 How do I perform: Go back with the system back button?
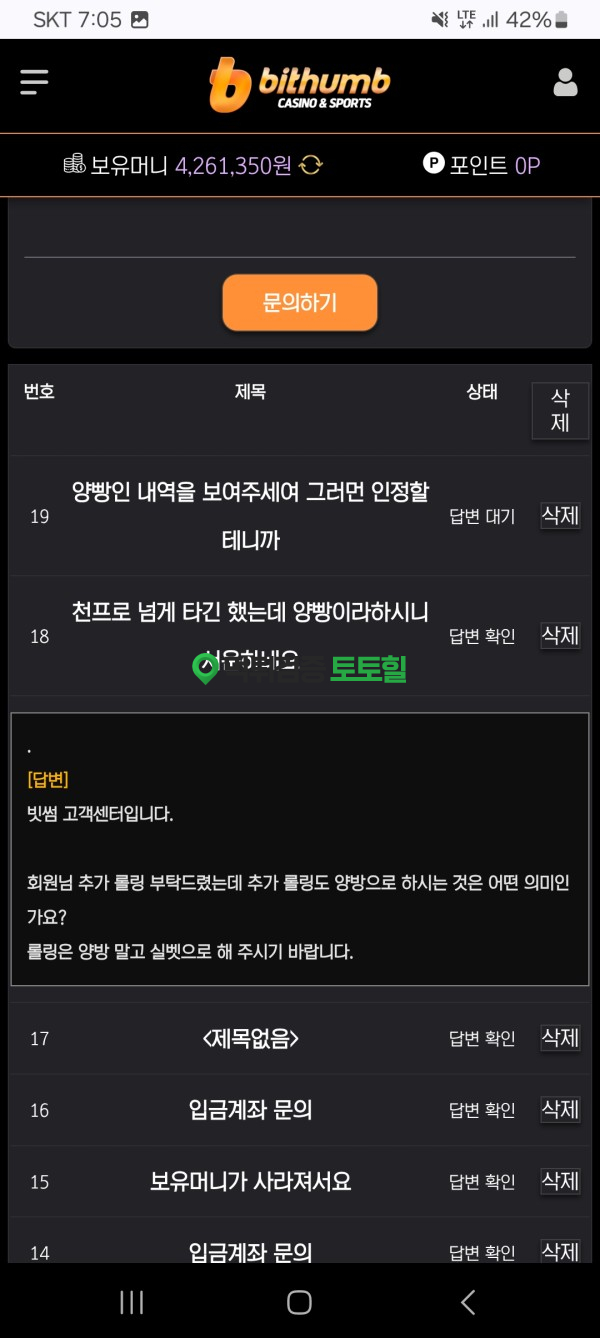point(467,1301)
